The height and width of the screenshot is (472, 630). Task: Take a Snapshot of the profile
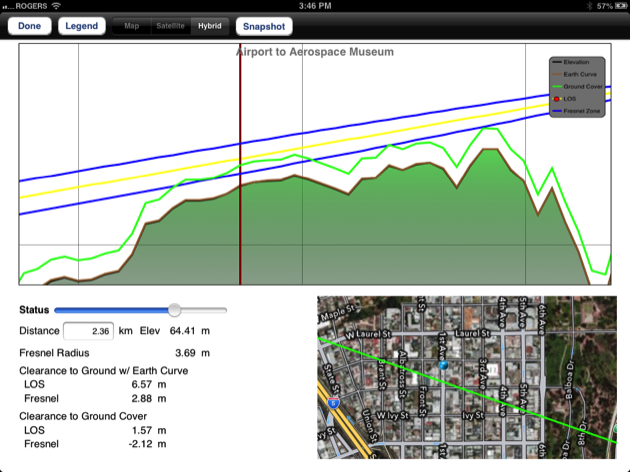[x=264, y=26]
